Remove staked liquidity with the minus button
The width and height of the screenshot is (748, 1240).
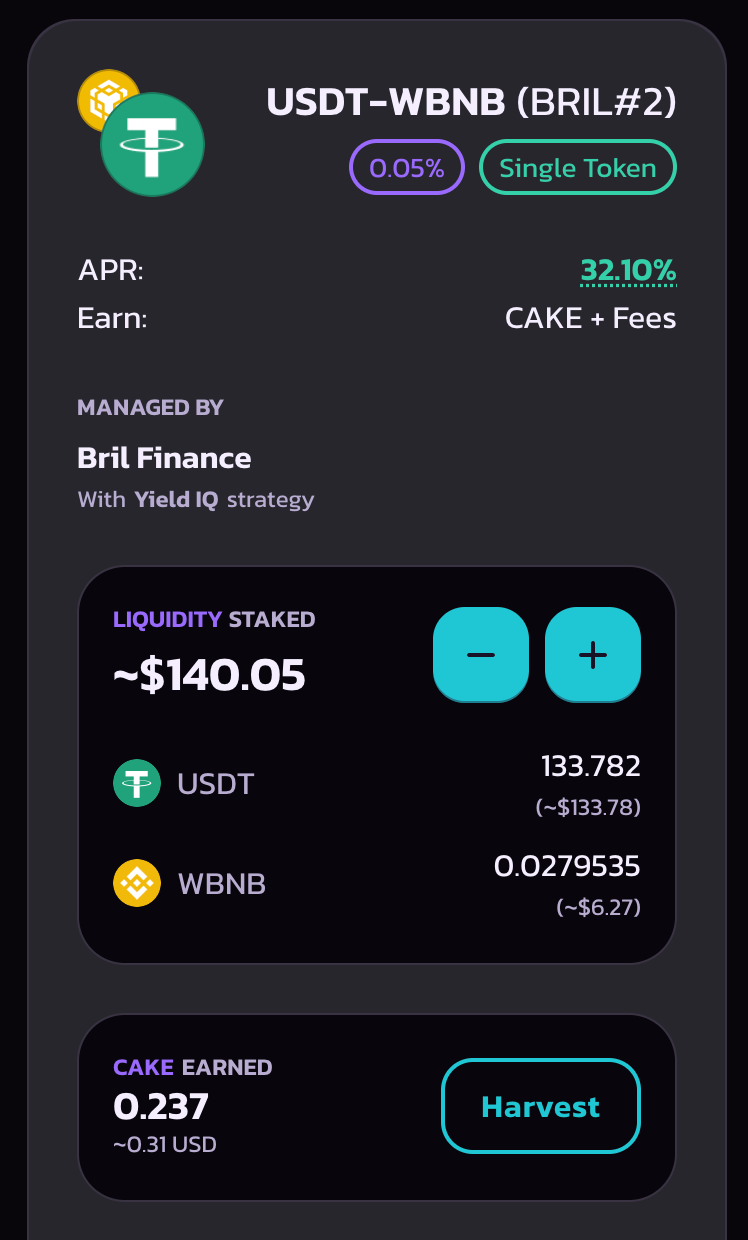pyautogui.click(x=481, y=654)
